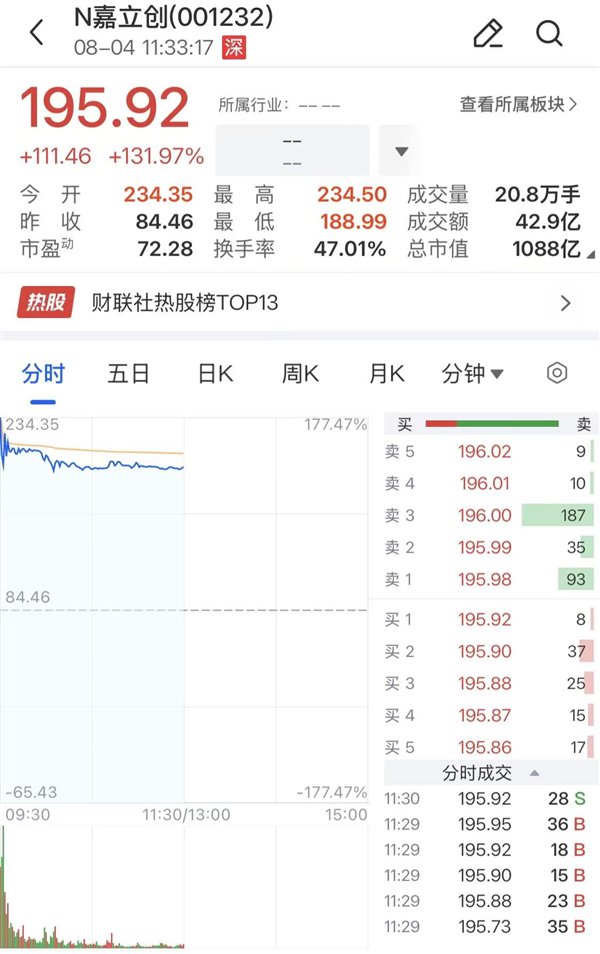This screenshot has width=600, height=954.
Task: Open the search magnifier icon
Action: point(549,33)
